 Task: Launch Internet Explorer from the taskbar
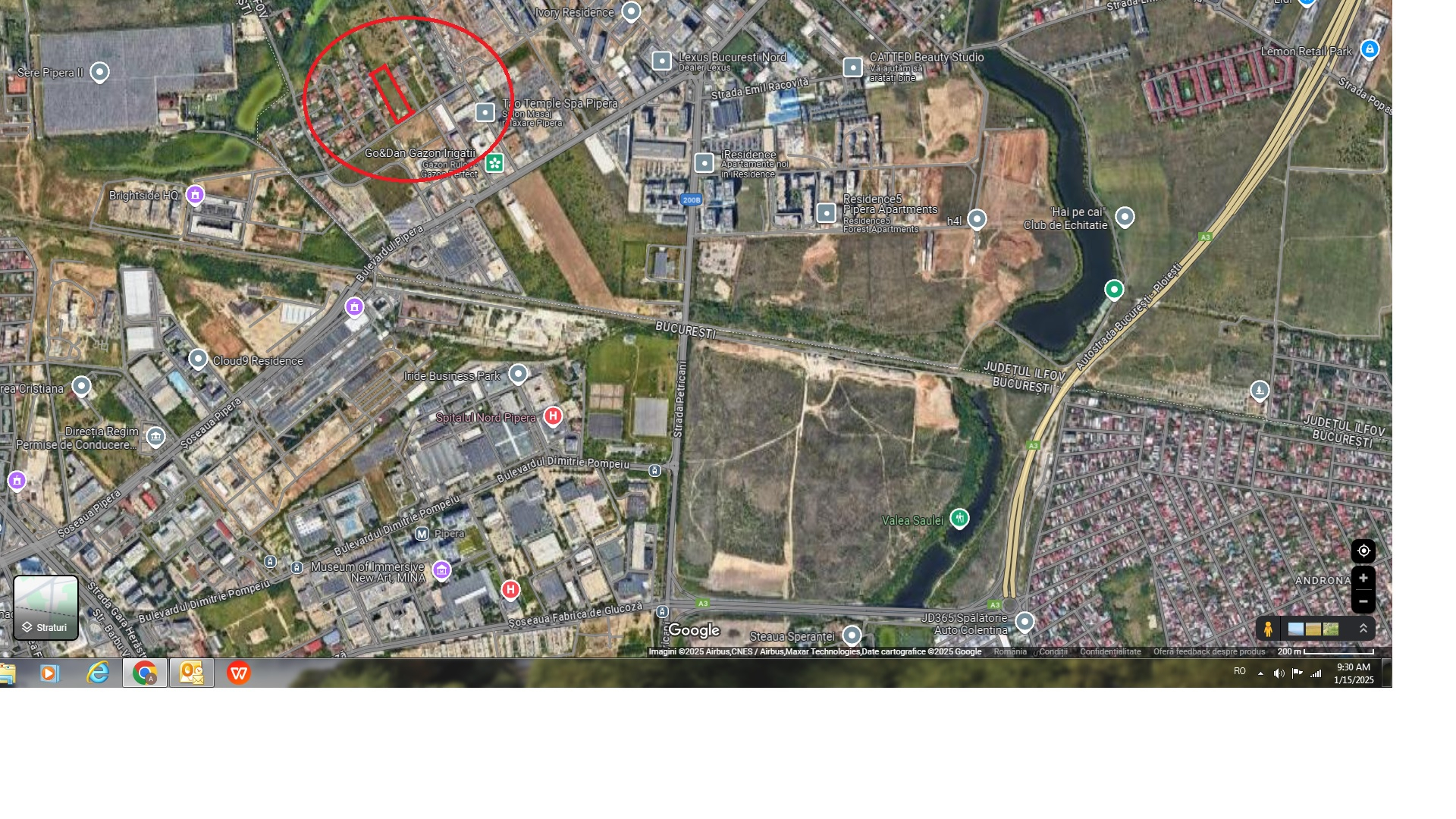tap(98, 673)
